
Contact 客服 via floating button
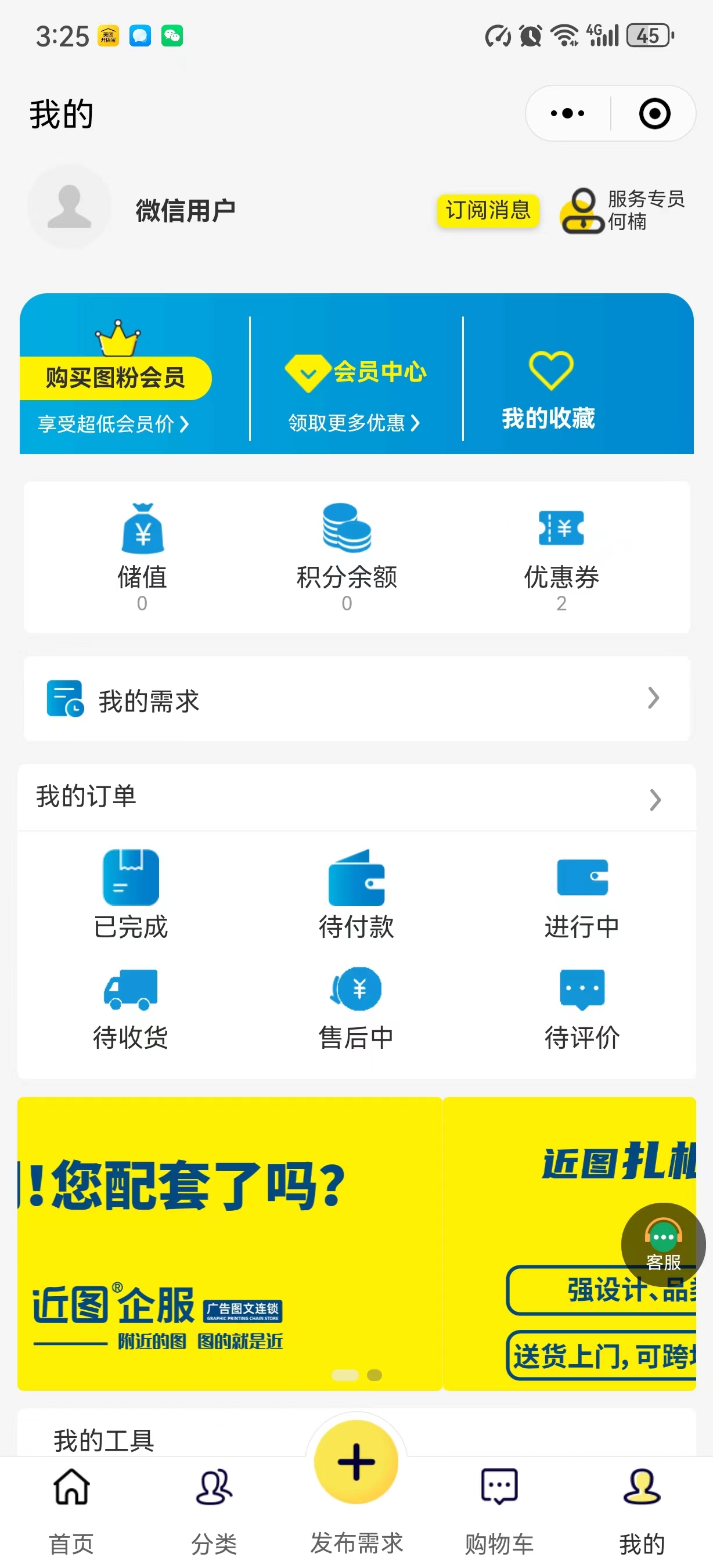click(x=662, y=1245)
